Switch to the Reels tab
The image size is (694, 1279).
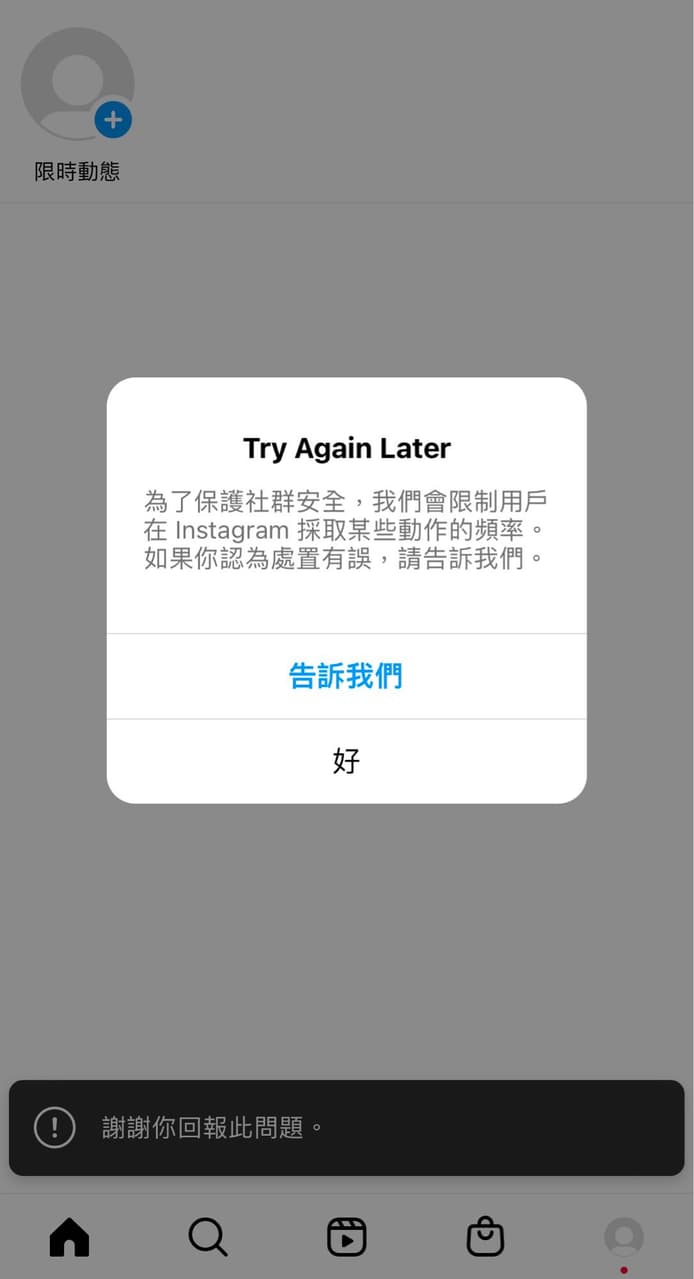[346, 1237]
